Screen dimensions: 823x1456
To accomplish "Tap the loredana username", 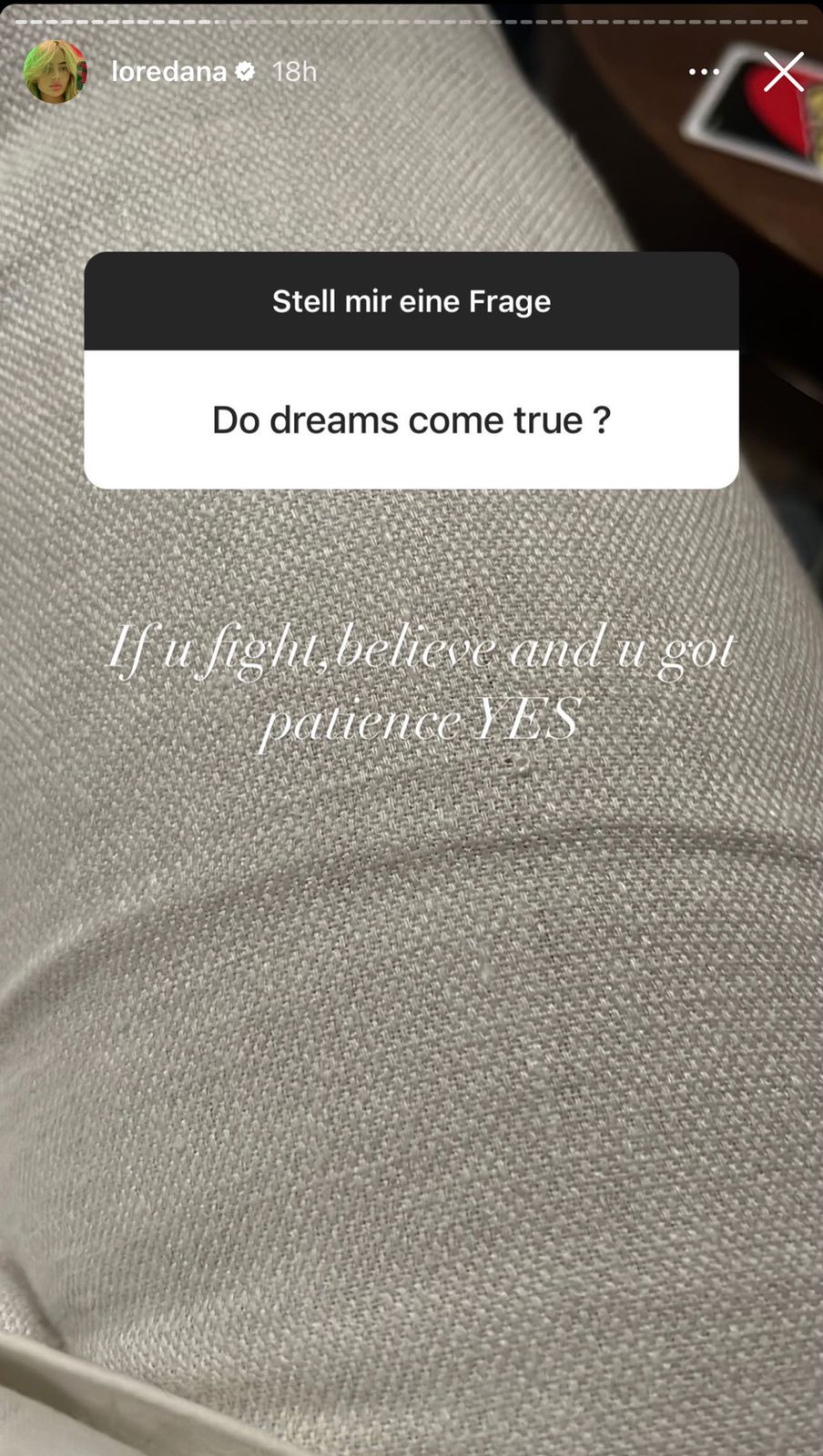I will click(168, 72).
